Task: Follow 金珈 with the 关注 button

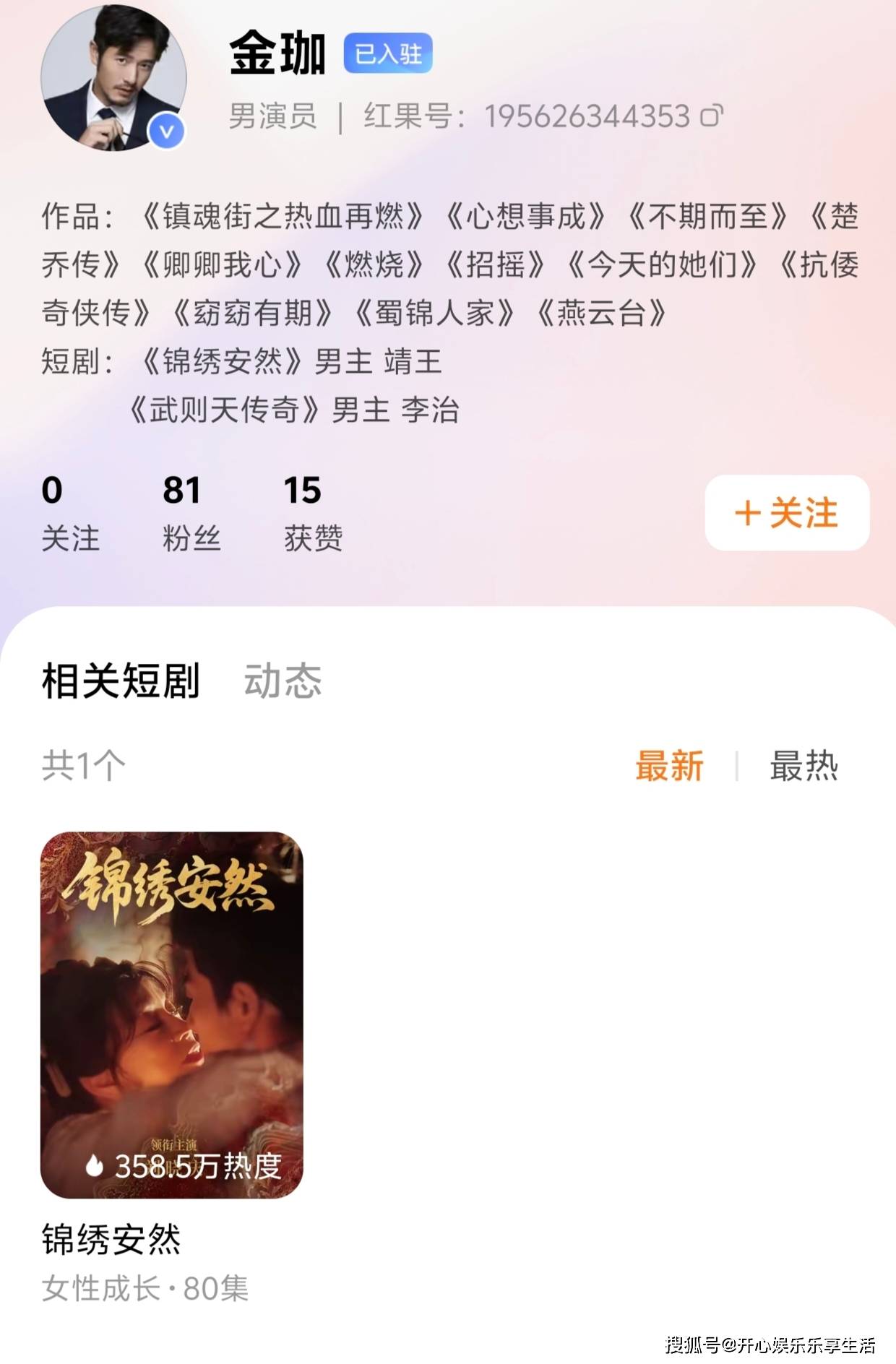Action: [786, 513]
